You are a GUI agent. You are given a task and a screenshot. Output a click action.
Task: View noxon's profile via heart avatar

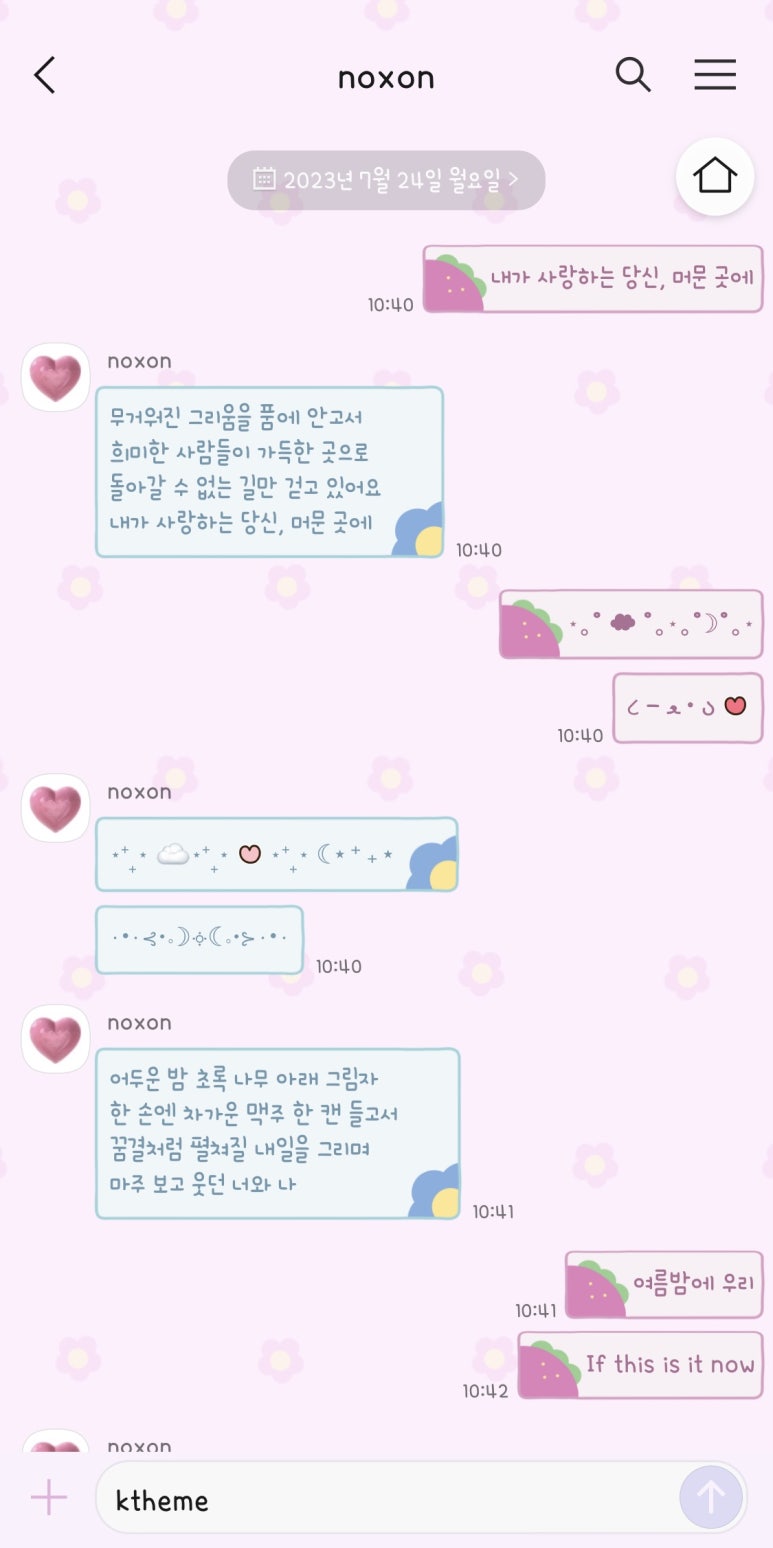(x=56, y=377)
